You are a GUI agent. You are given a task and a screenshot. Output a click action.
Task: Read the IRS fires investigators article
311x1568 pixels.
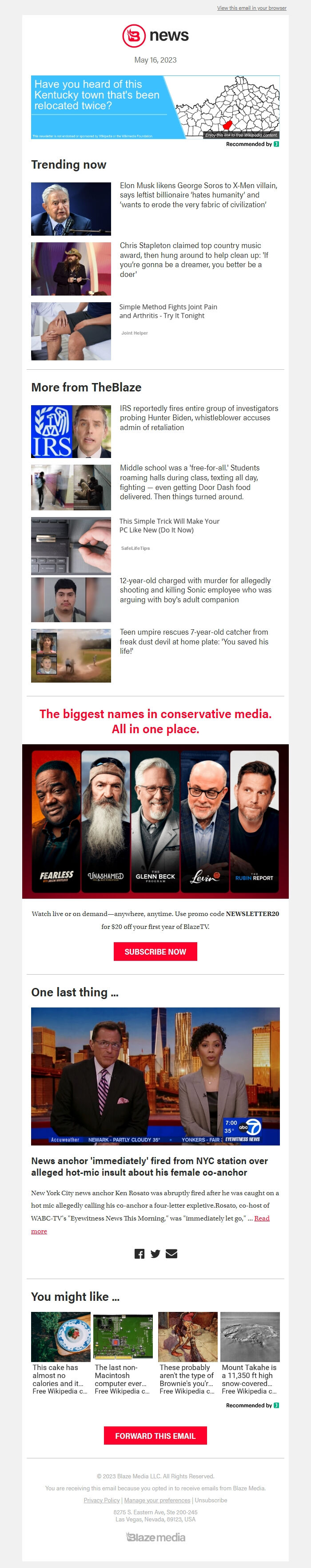198,418
